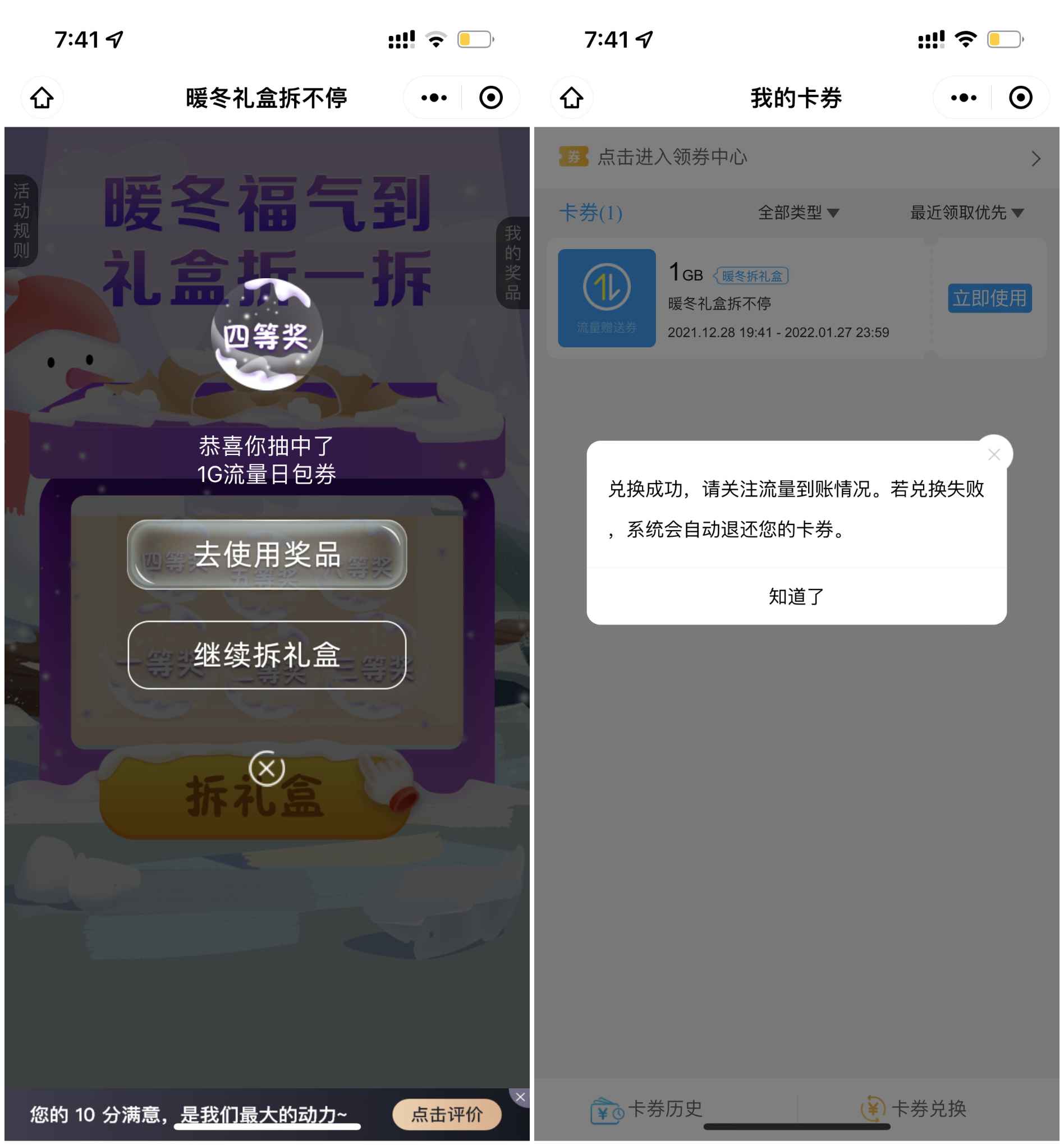This screenshot has width=1064, height=1145.
Task: Expand the 最近领取优先 sort dropdown
Action: [966, 213]
